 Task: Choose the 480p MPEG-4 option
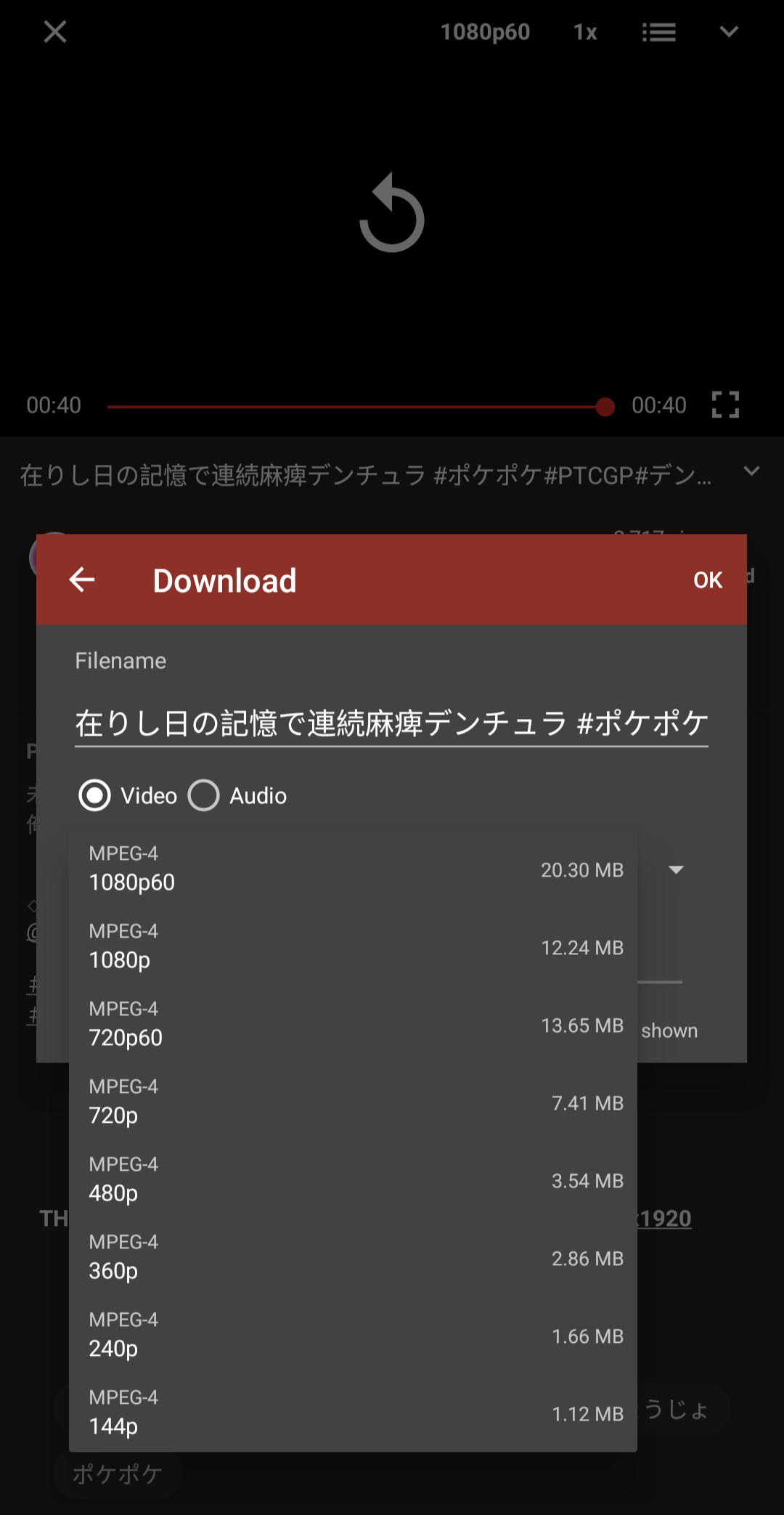pyautogui.click(x=353, y=1179)
